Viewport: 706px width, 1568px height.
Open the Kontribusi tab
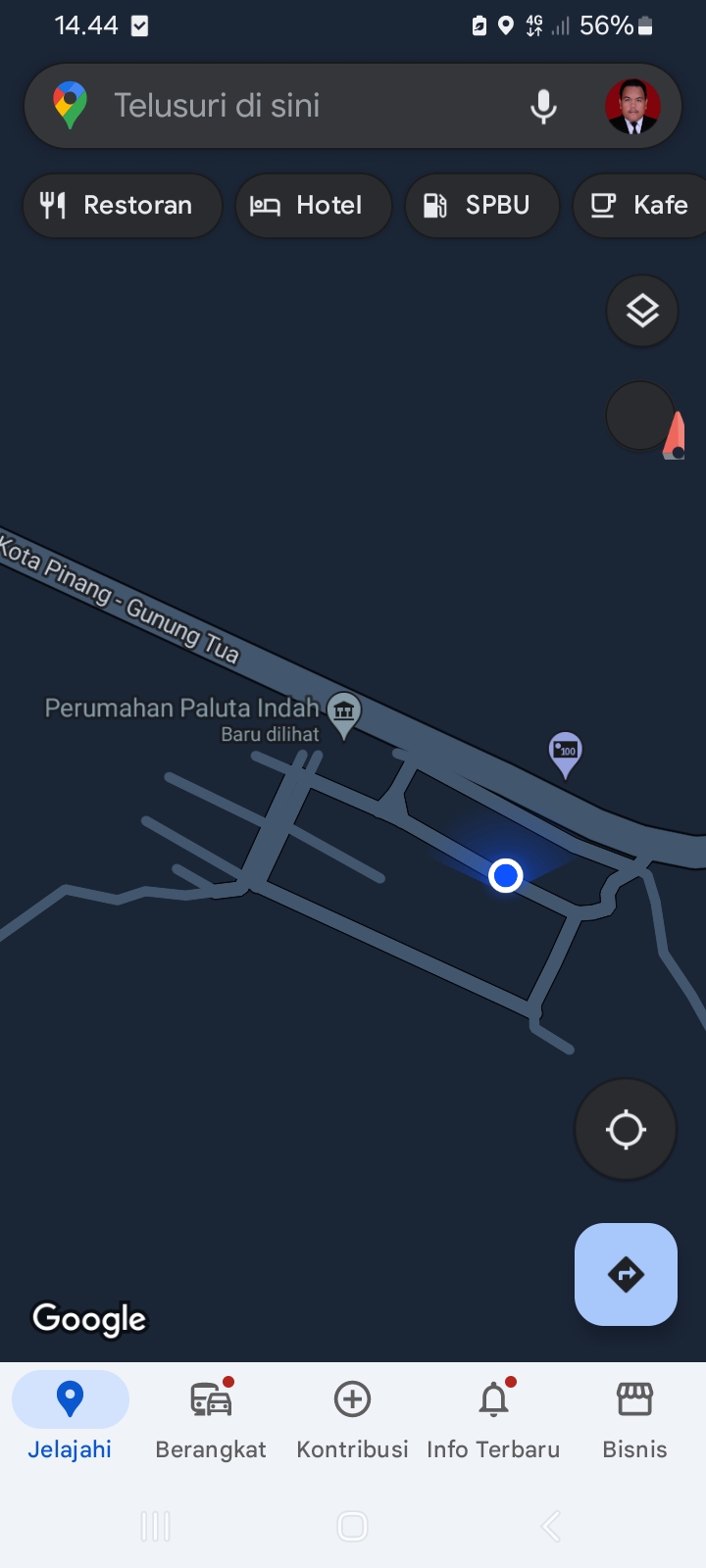pyautogui.click(x=352, y=1418)
